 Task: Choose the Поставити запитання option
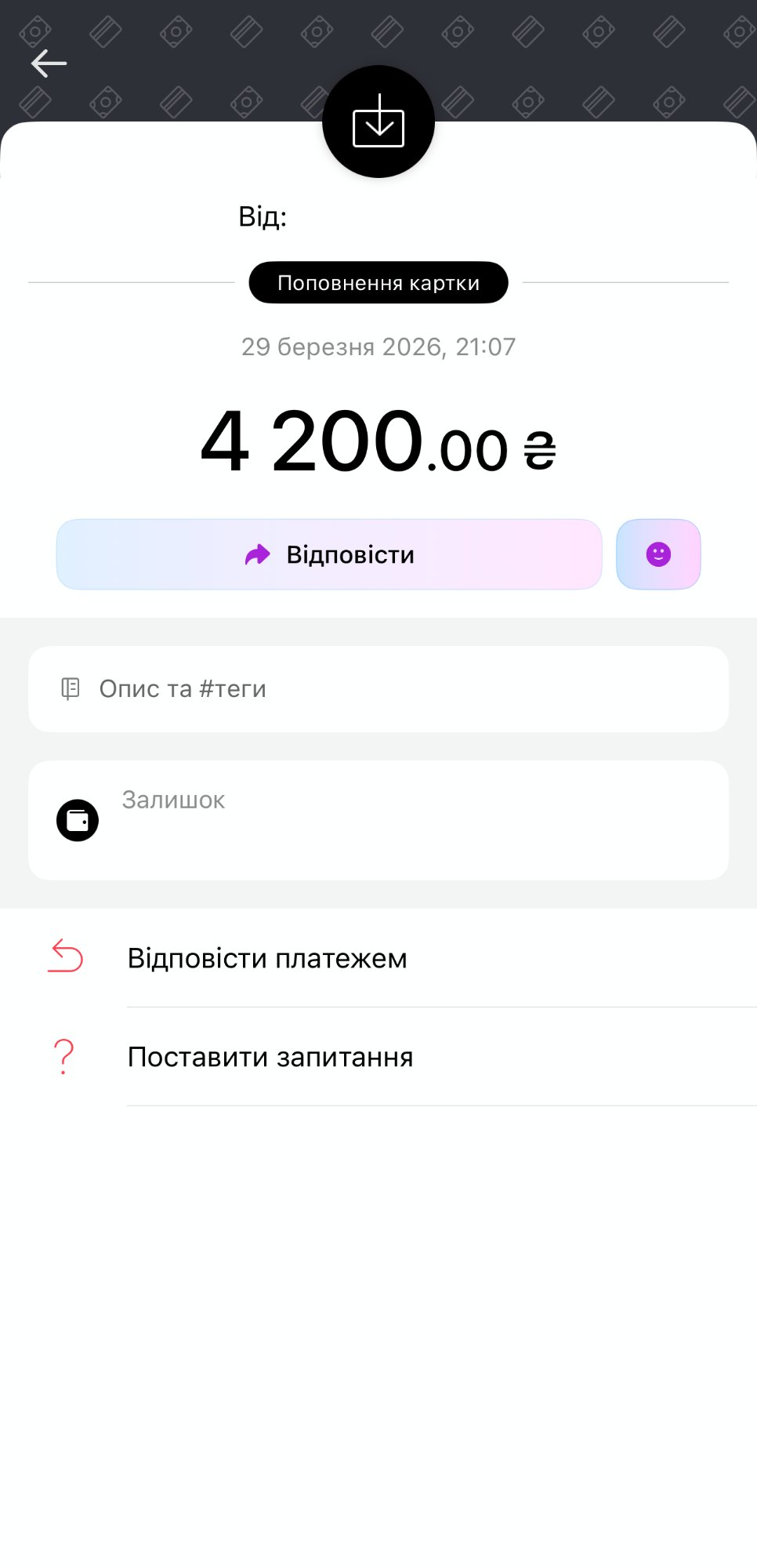tap(270, 1056)
